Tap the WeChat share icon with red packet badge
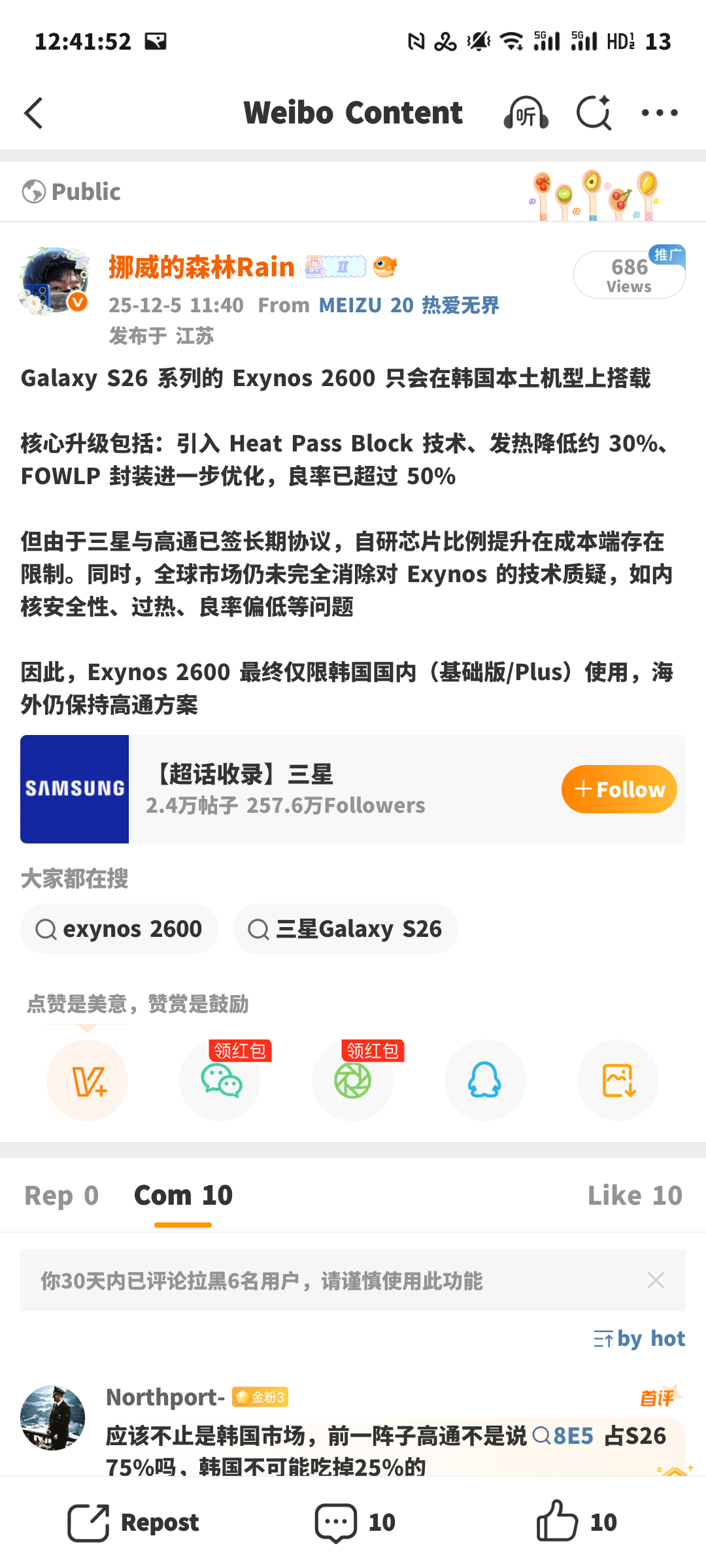This screenshot has height=1568, width=706. (x=221, y=1080)
